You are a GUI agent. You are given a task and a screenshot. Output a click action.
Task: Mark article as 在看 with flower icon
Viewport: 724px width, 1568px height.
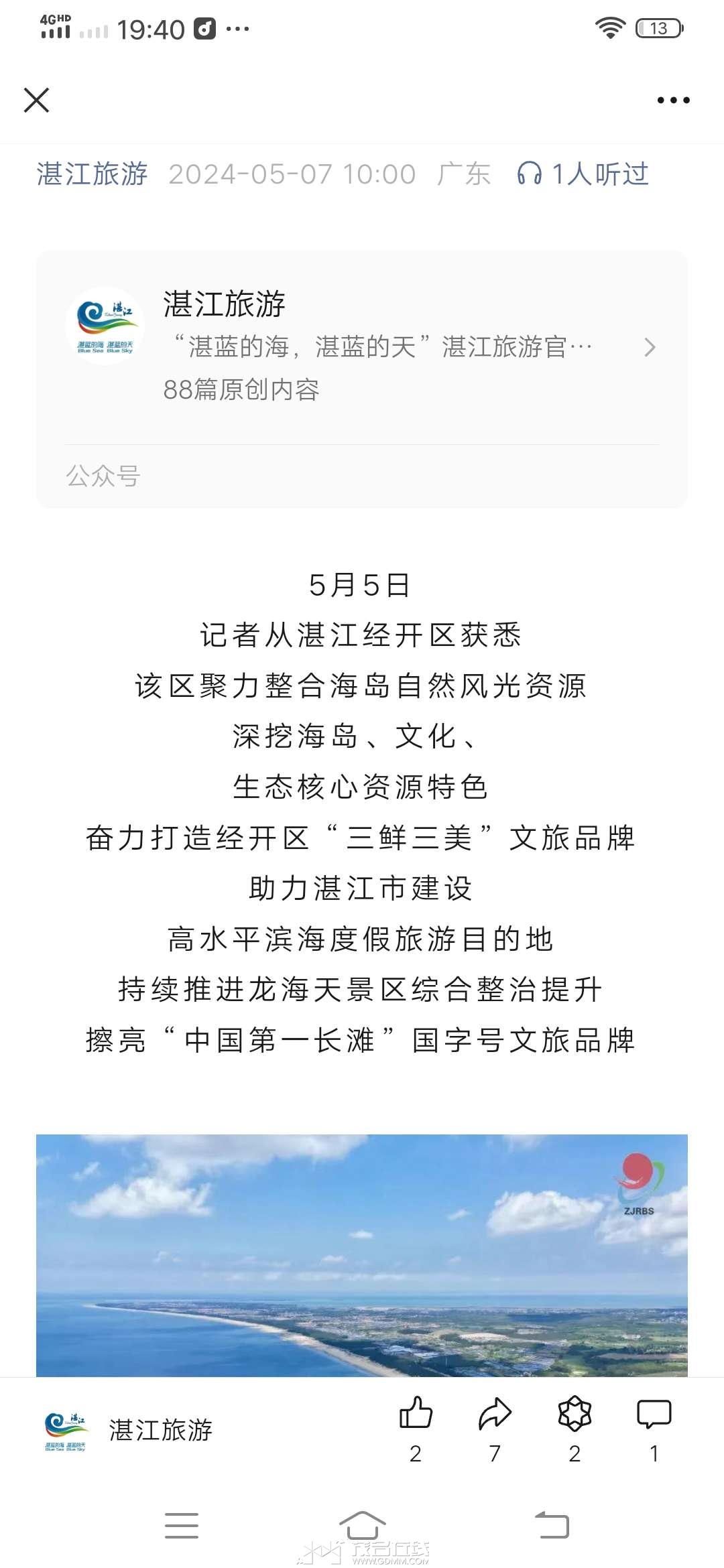tap(575, 1414)
